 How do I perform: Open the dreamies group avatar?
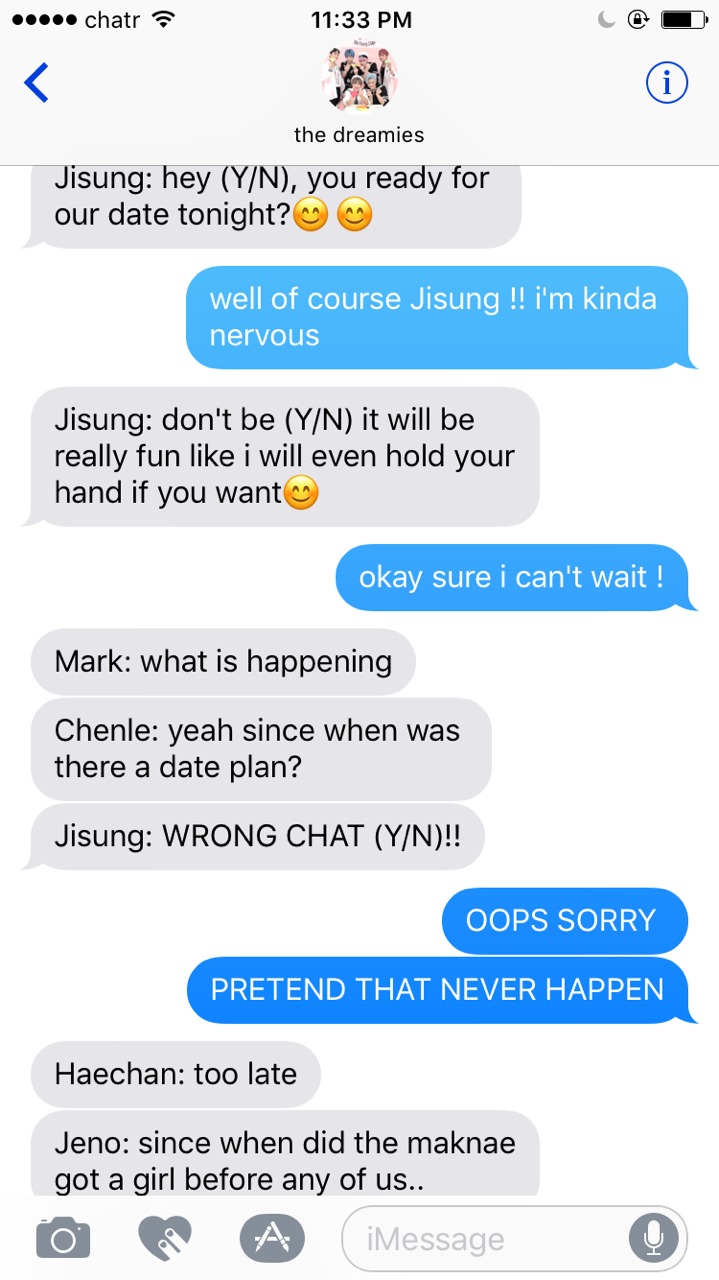click(359, 80)
